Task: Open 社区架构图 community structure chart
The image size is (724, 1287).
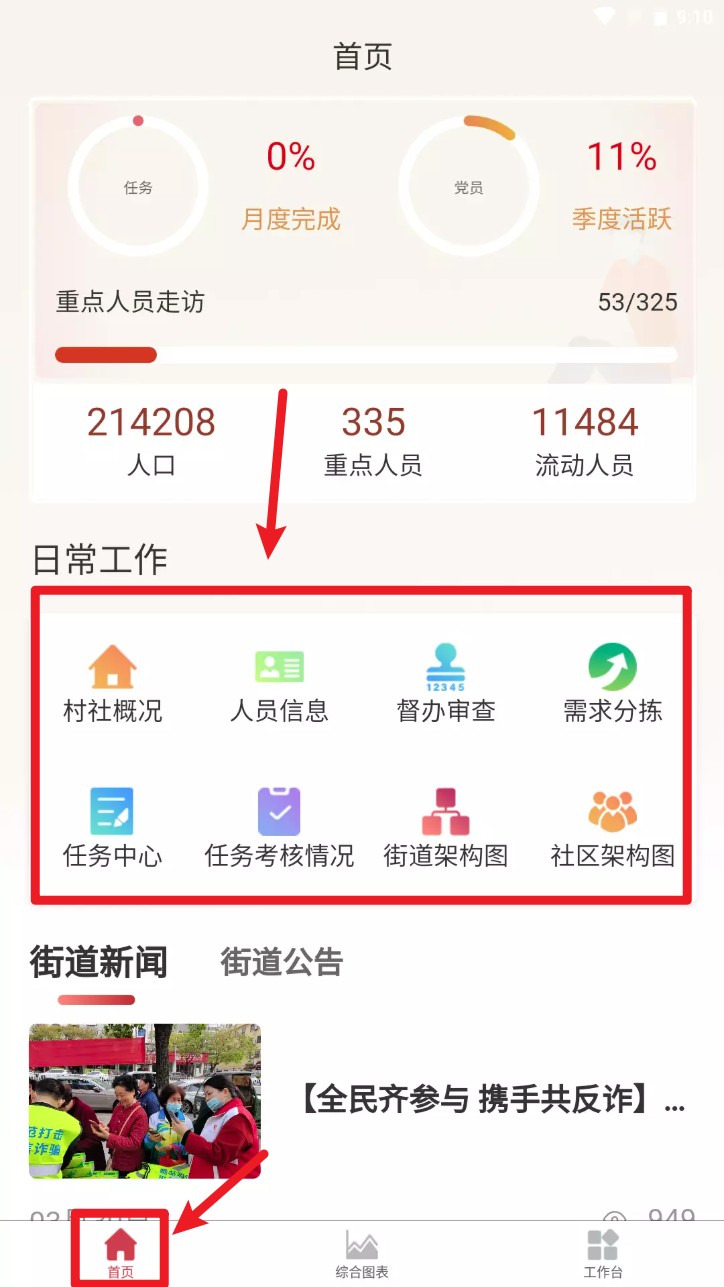Action: coord(612,828)
